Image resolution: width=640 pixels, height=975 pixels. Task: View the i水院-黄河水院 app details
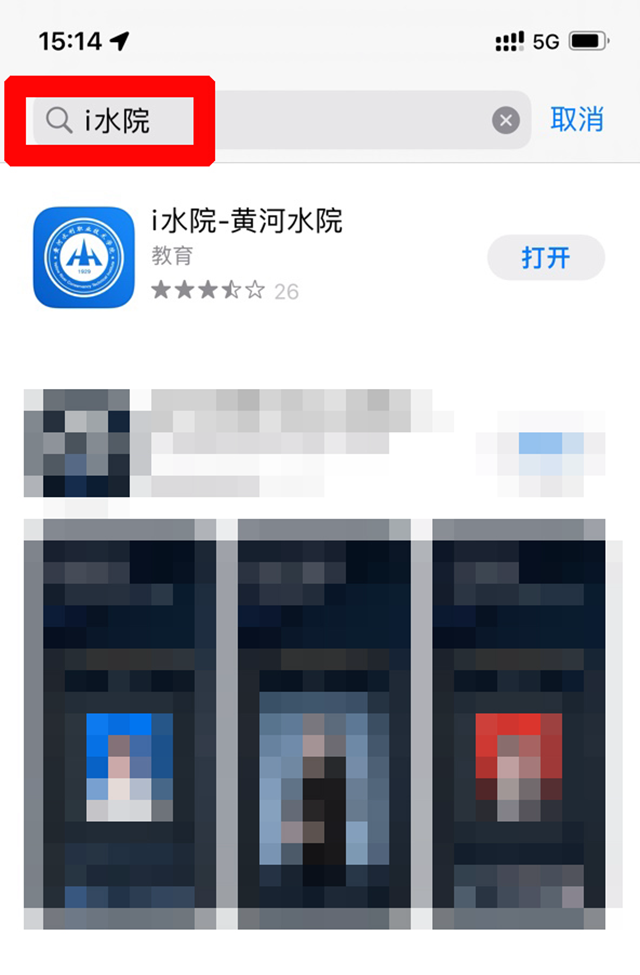click(246, 221)
